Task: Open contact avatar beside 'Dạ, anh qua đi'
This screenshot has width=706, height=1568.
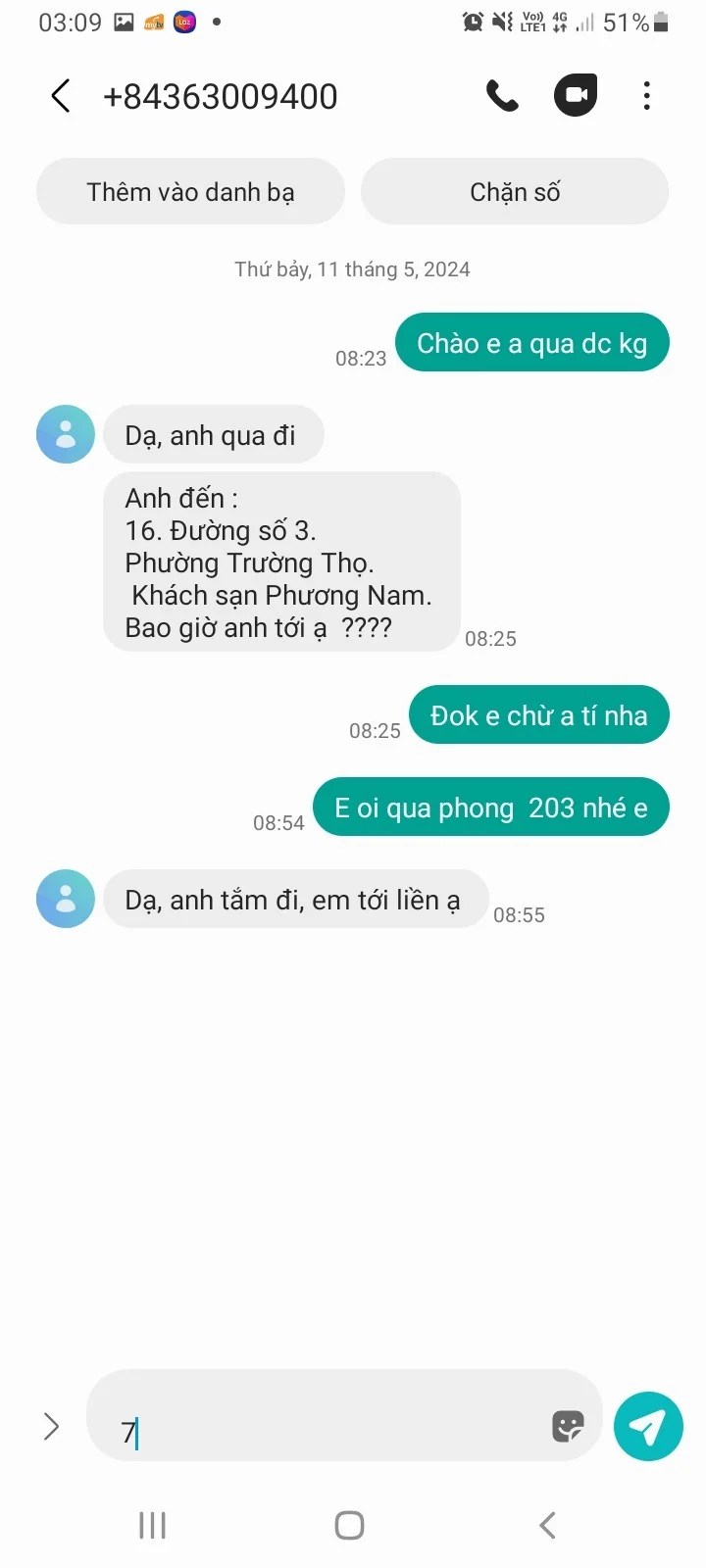Action: coord(66,434)
